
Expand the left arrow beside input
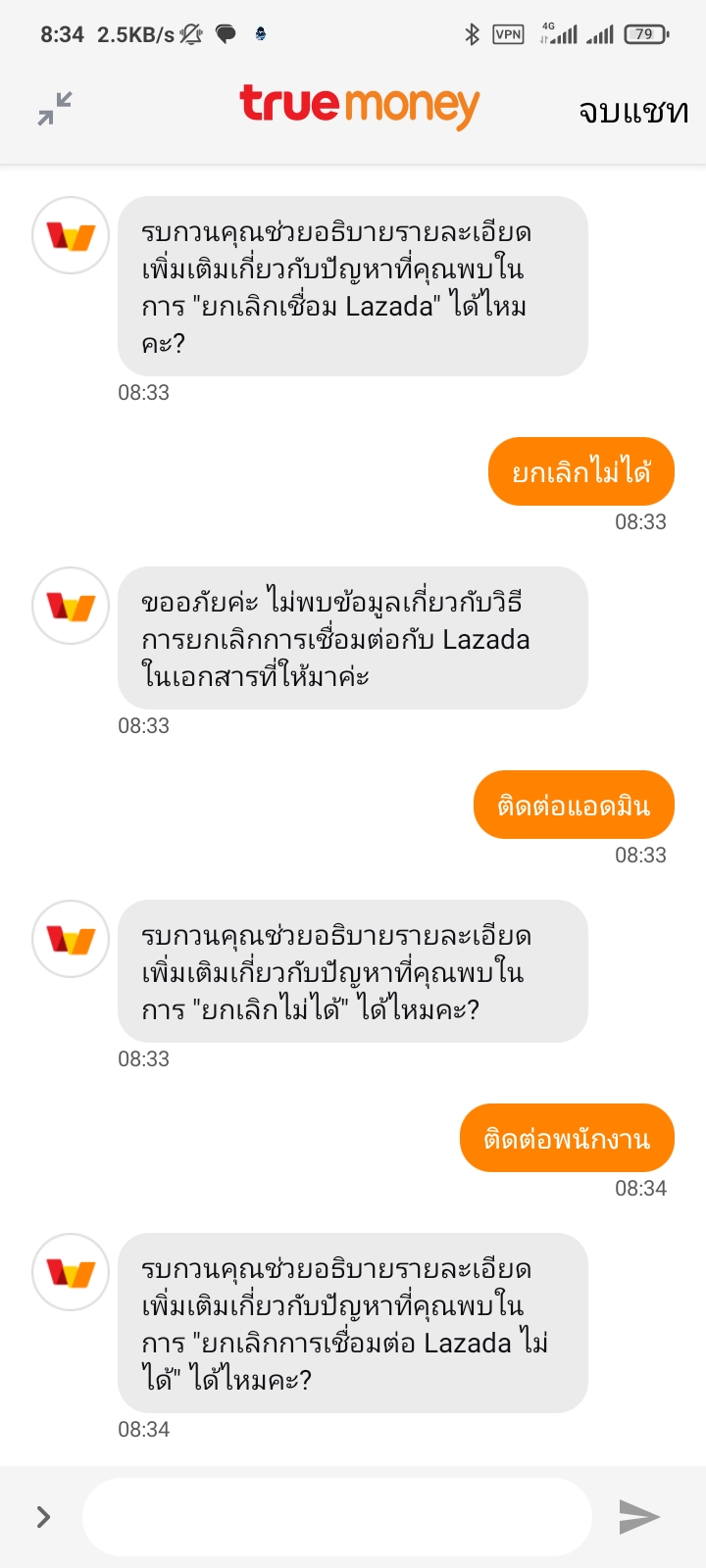coord(43,1517)
